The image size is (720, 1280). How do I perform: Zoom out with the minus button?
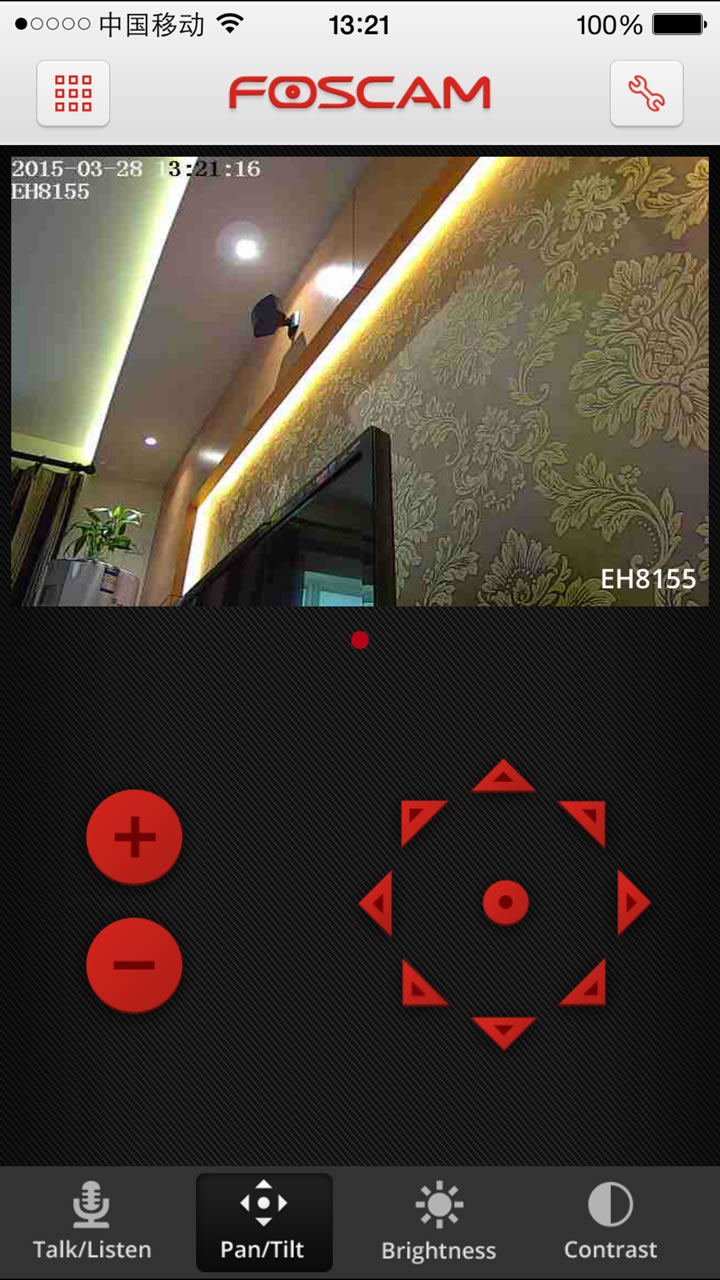coord(134,965)
